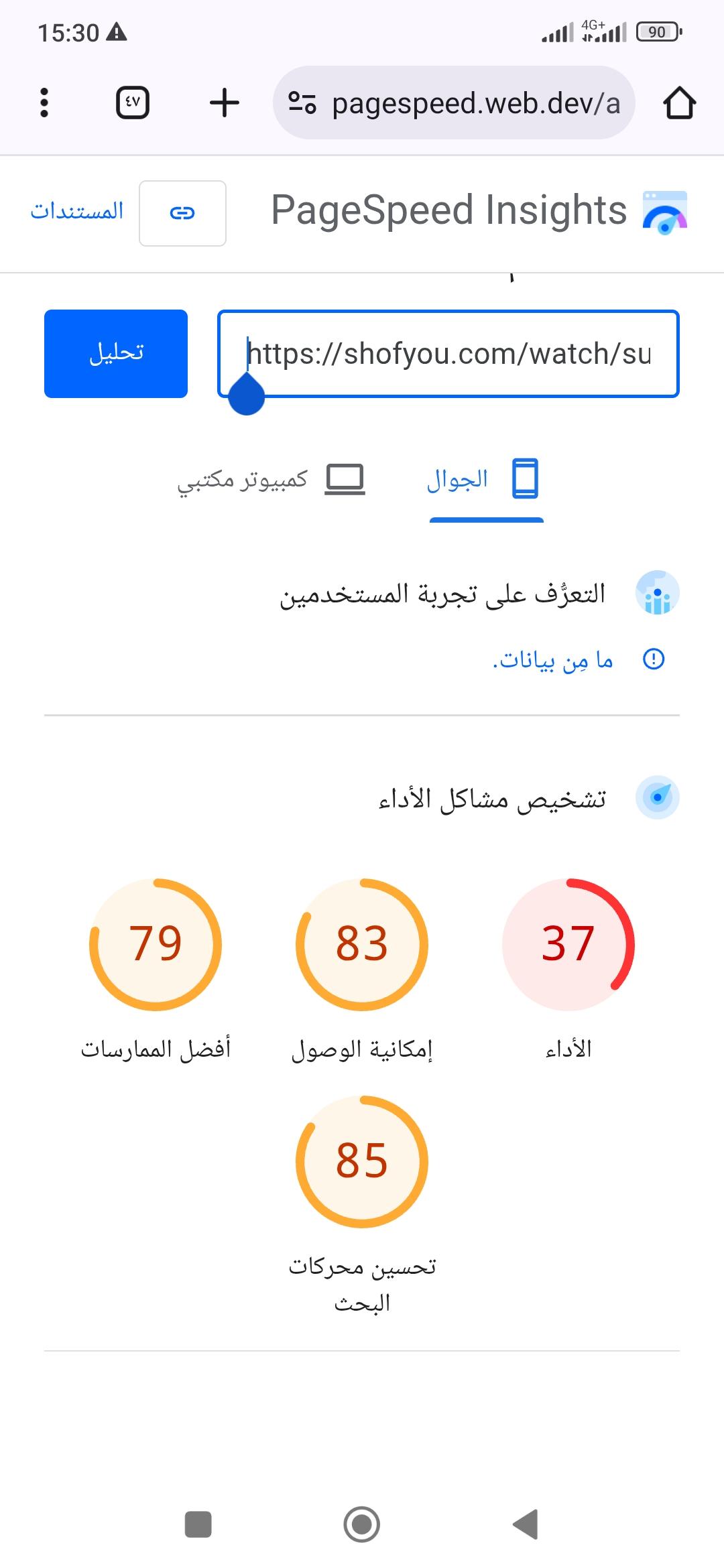724x1568 pixels.
Task: Switch to the كمبيوتر مكتبي desktop tab
Action: pos(271,480)
